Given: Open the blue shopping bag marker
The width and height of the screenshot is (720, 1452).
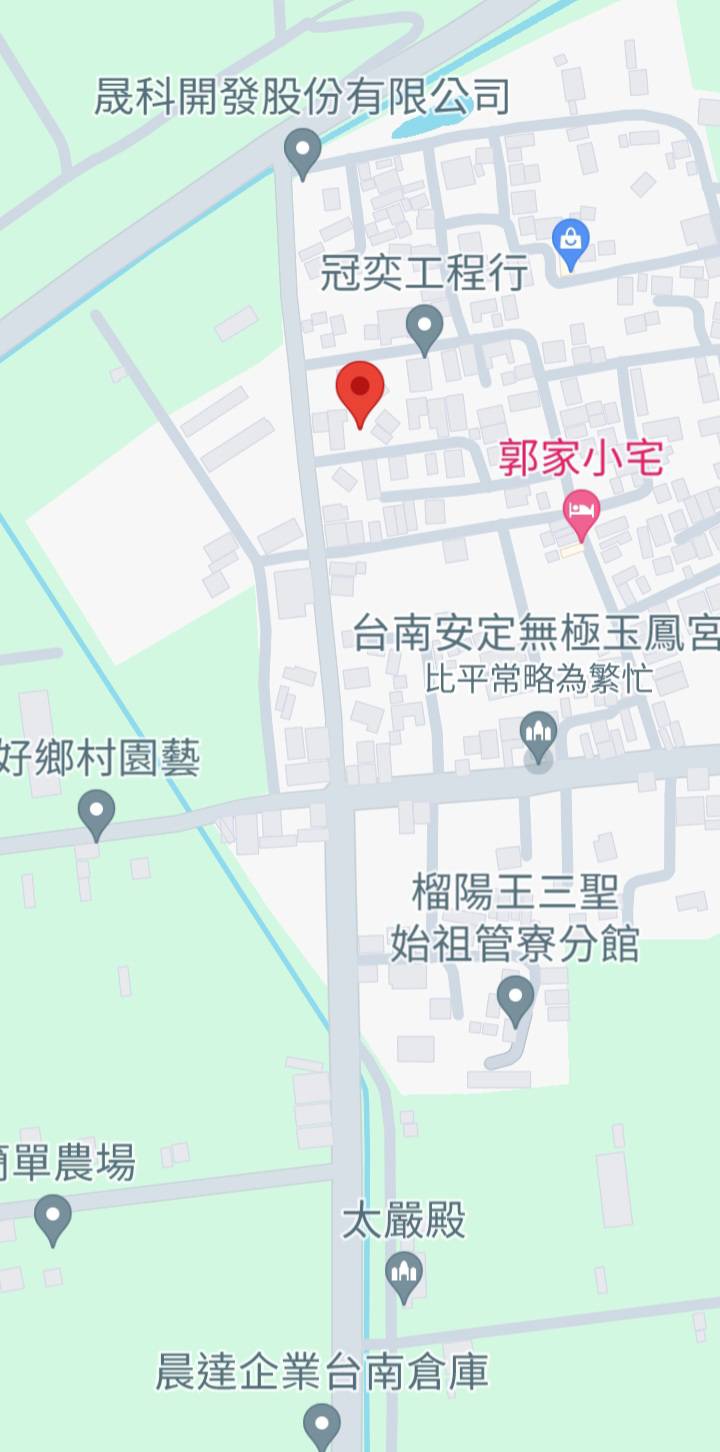Looking at the screenshot, I should coord(571,243).
